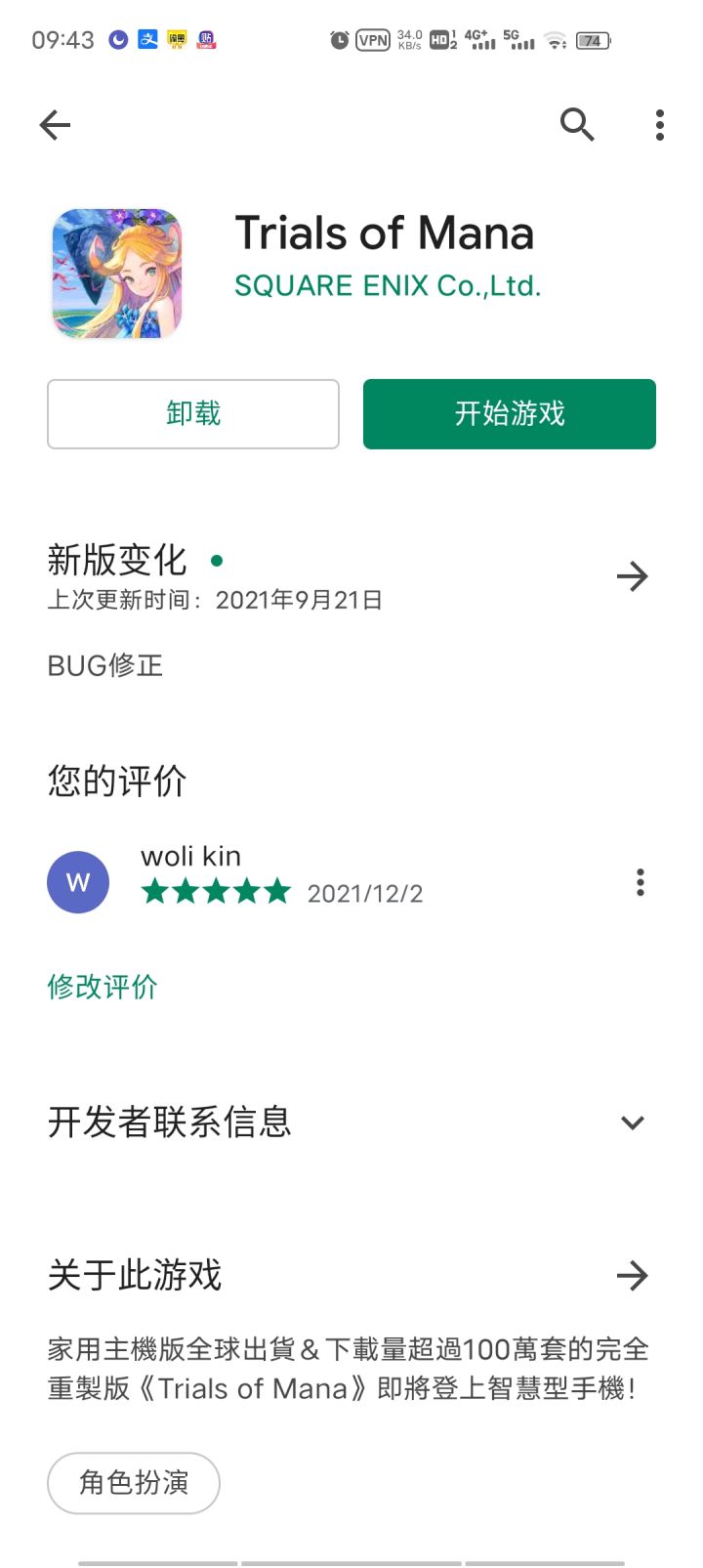
Task: Open 关于此游戏 details
Action: (135, 1275)
